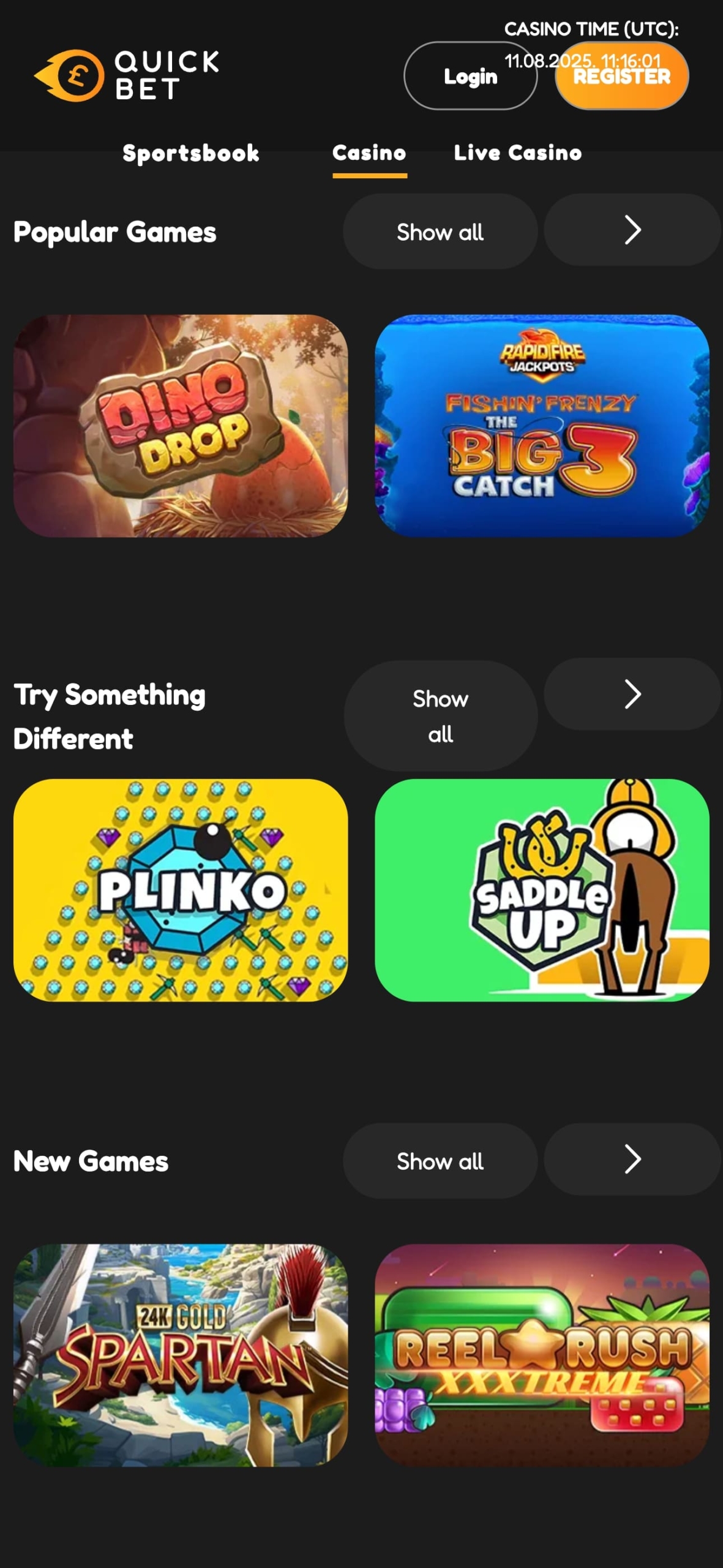Open the Live Casino tab
The image size is (723, 1568).
point(517,153)
